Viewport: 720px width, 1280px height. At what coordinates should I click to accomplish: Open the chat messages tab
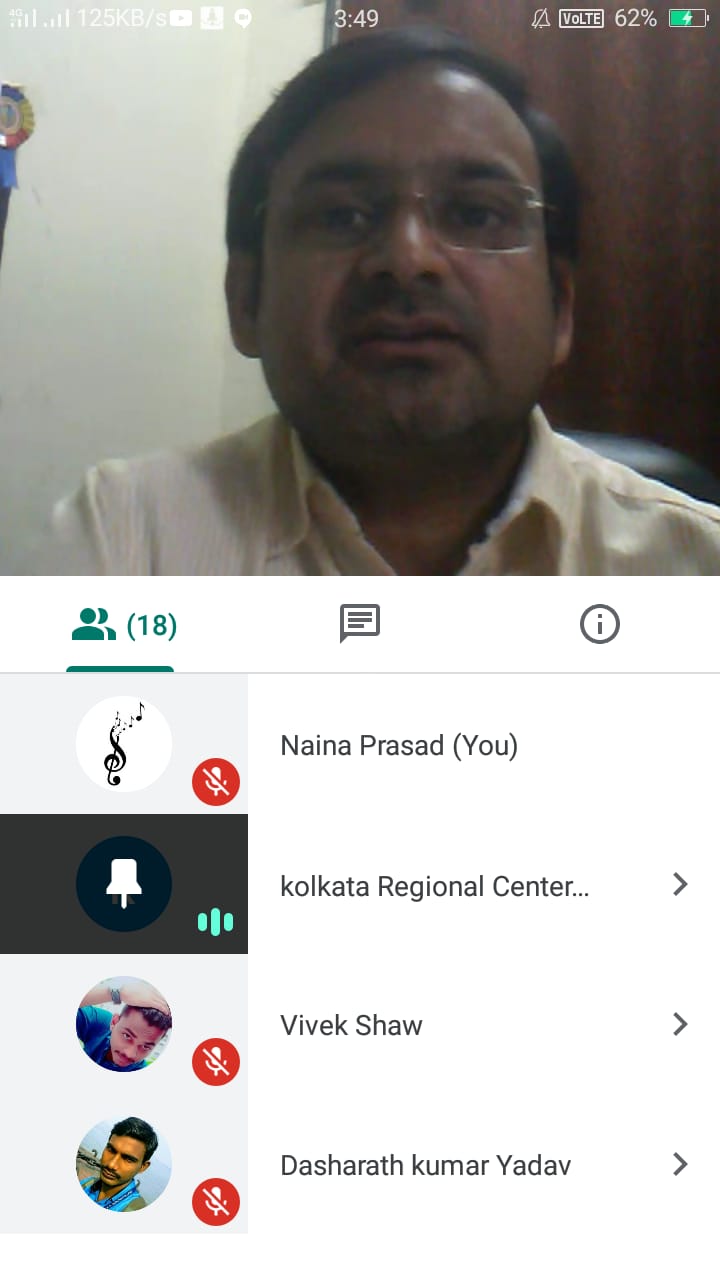tap(360, 624)
